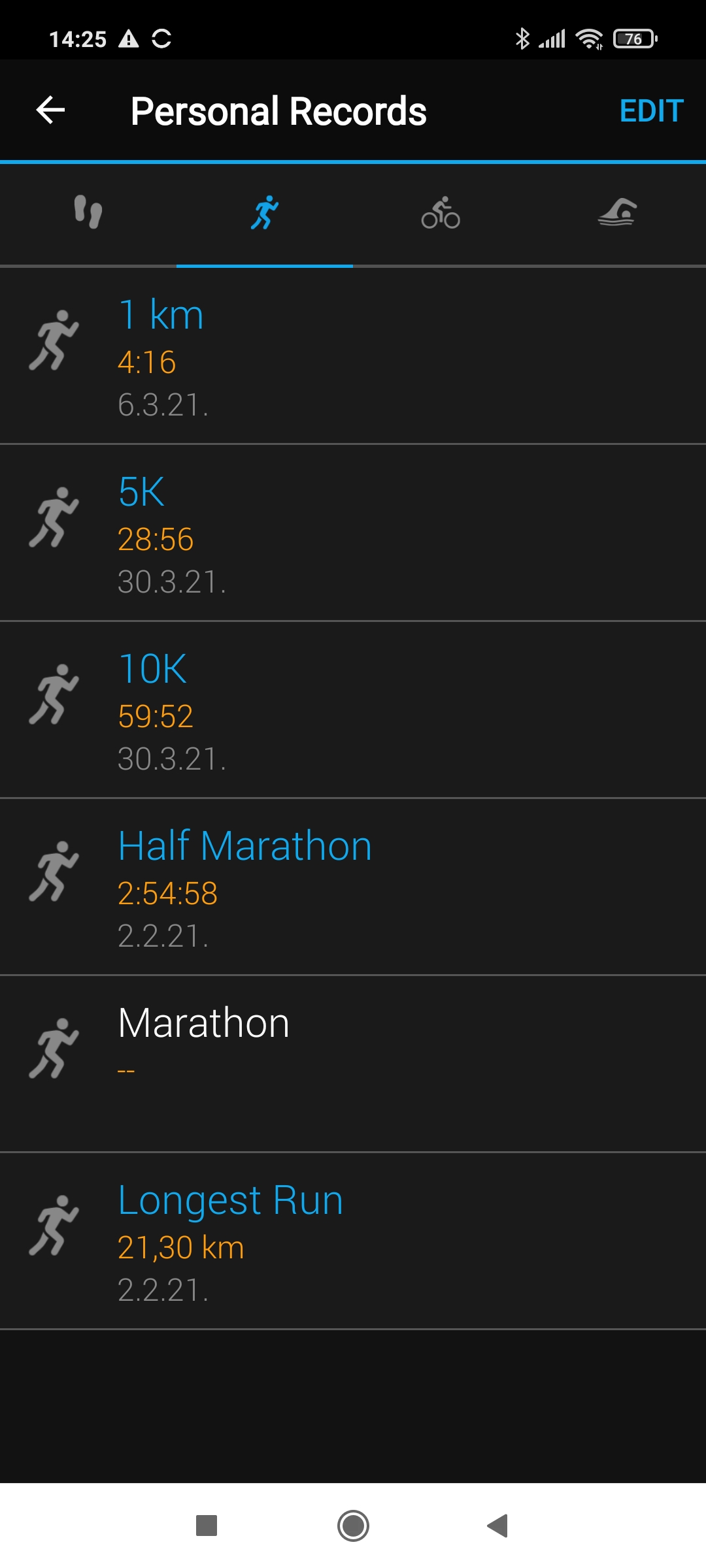
Task: Open the 1 km record
Action: [353, 357]
